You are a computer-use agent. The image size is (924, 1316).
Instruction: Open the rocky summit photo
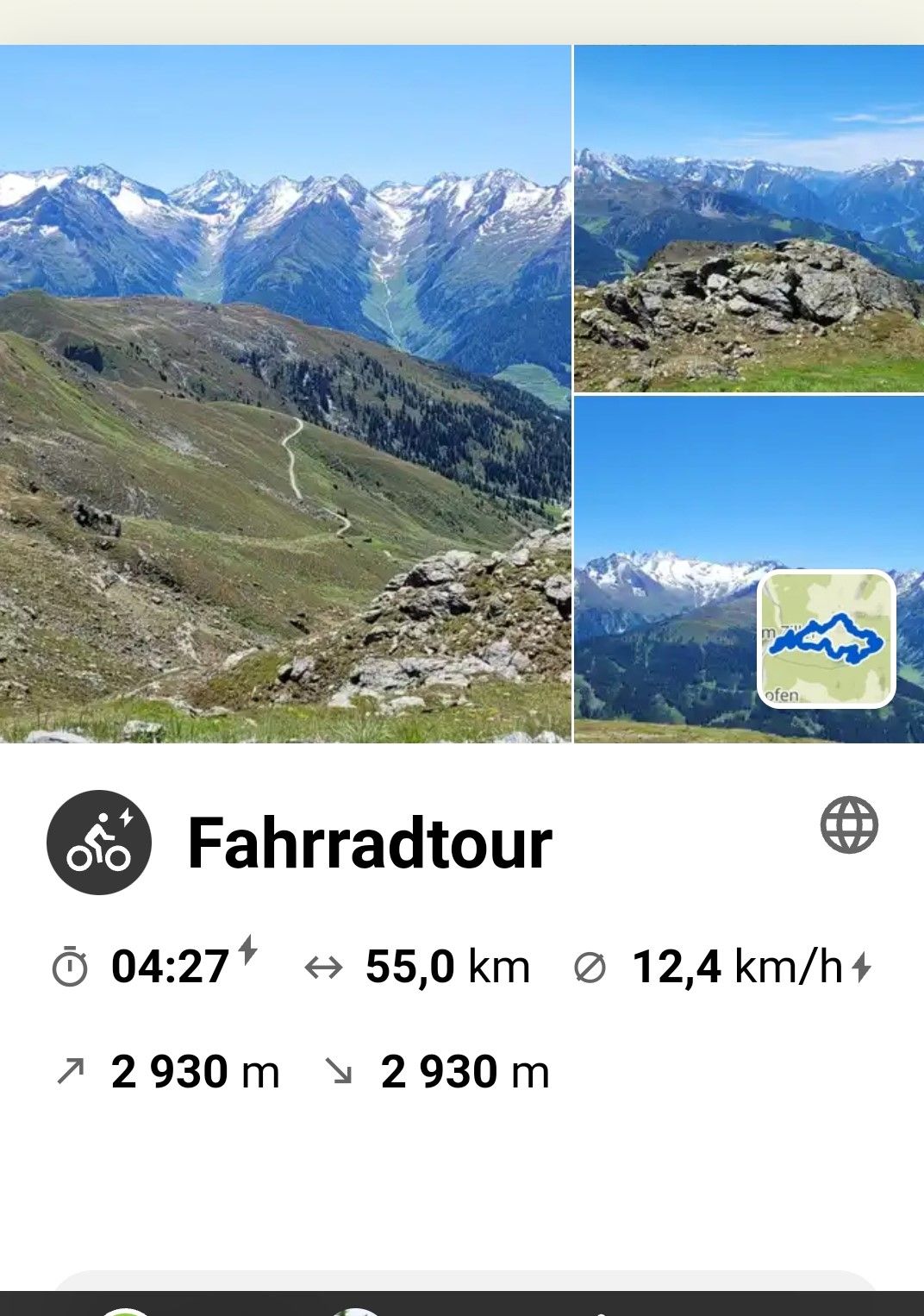tap(748, 219)
